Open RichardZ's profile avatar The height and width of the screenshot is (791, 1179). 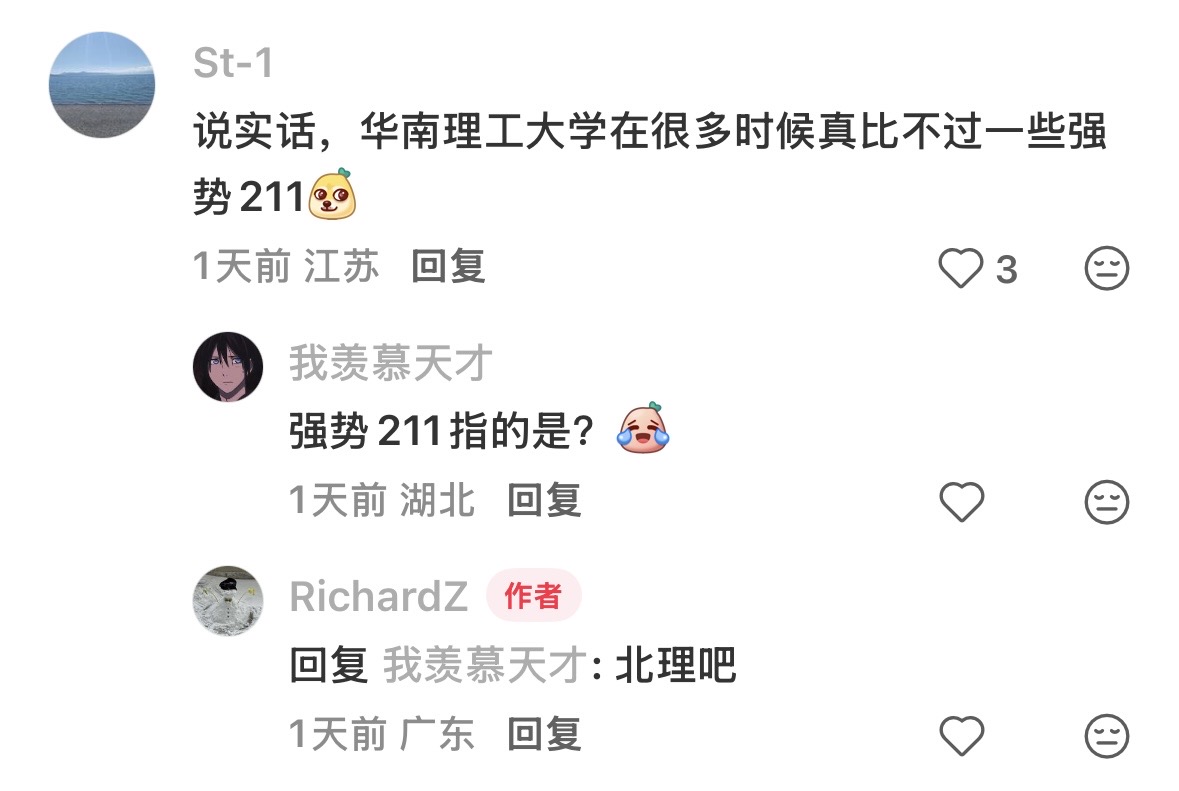228,599
